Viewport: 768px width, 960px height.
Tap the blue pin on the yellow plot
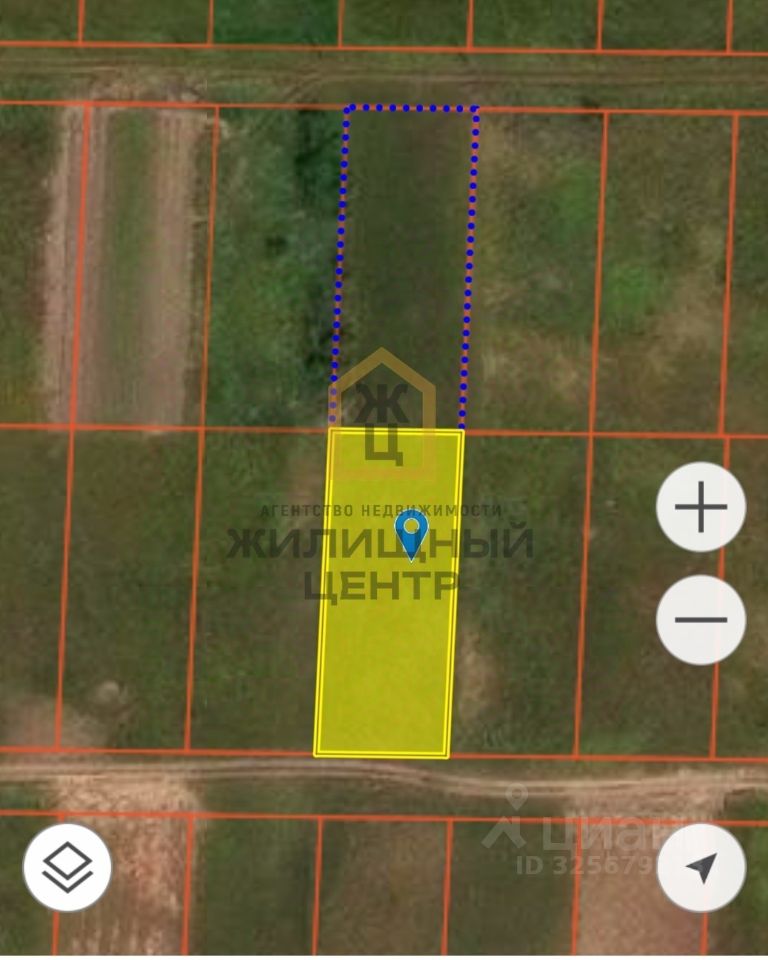coord(411,531)
